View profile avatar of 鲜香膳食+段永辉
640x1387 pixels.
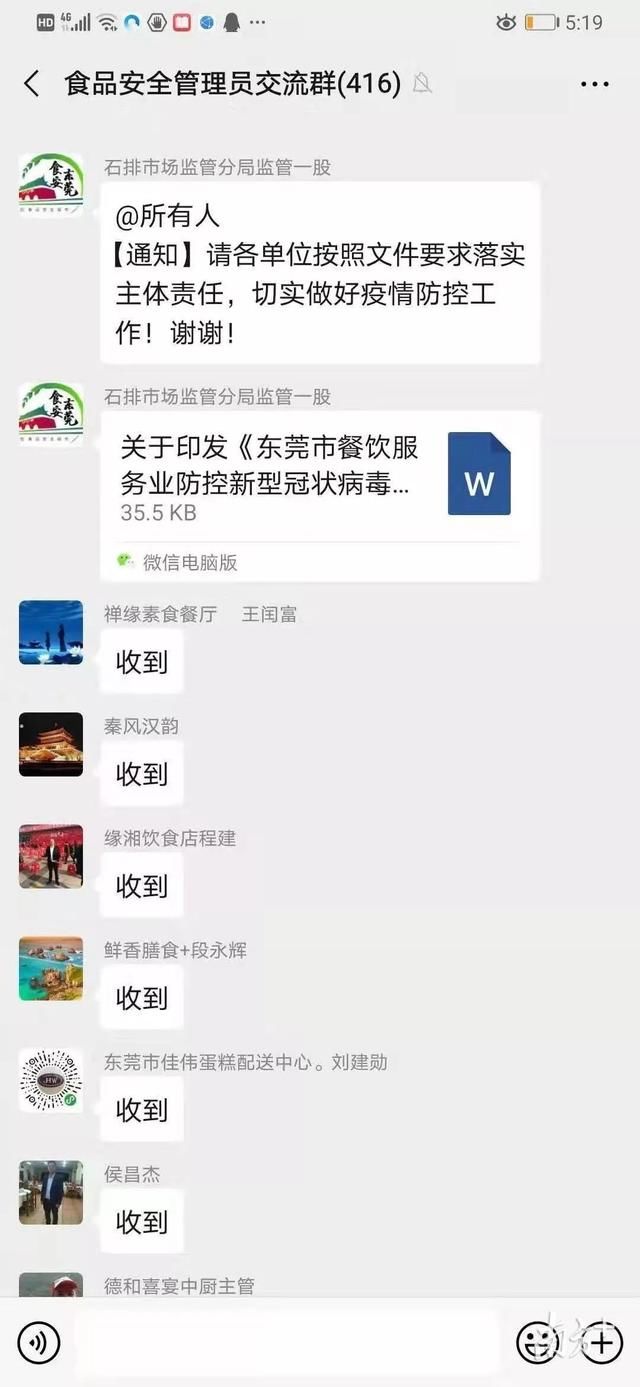pos(51,968)
